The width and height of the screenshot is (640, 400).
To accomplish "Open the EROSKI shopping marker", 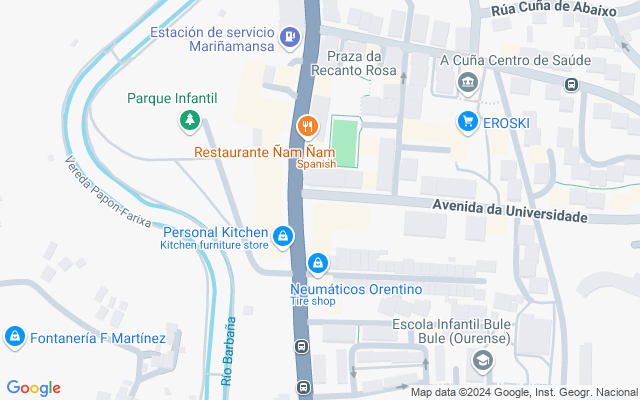I will click(x=467, y=122).
